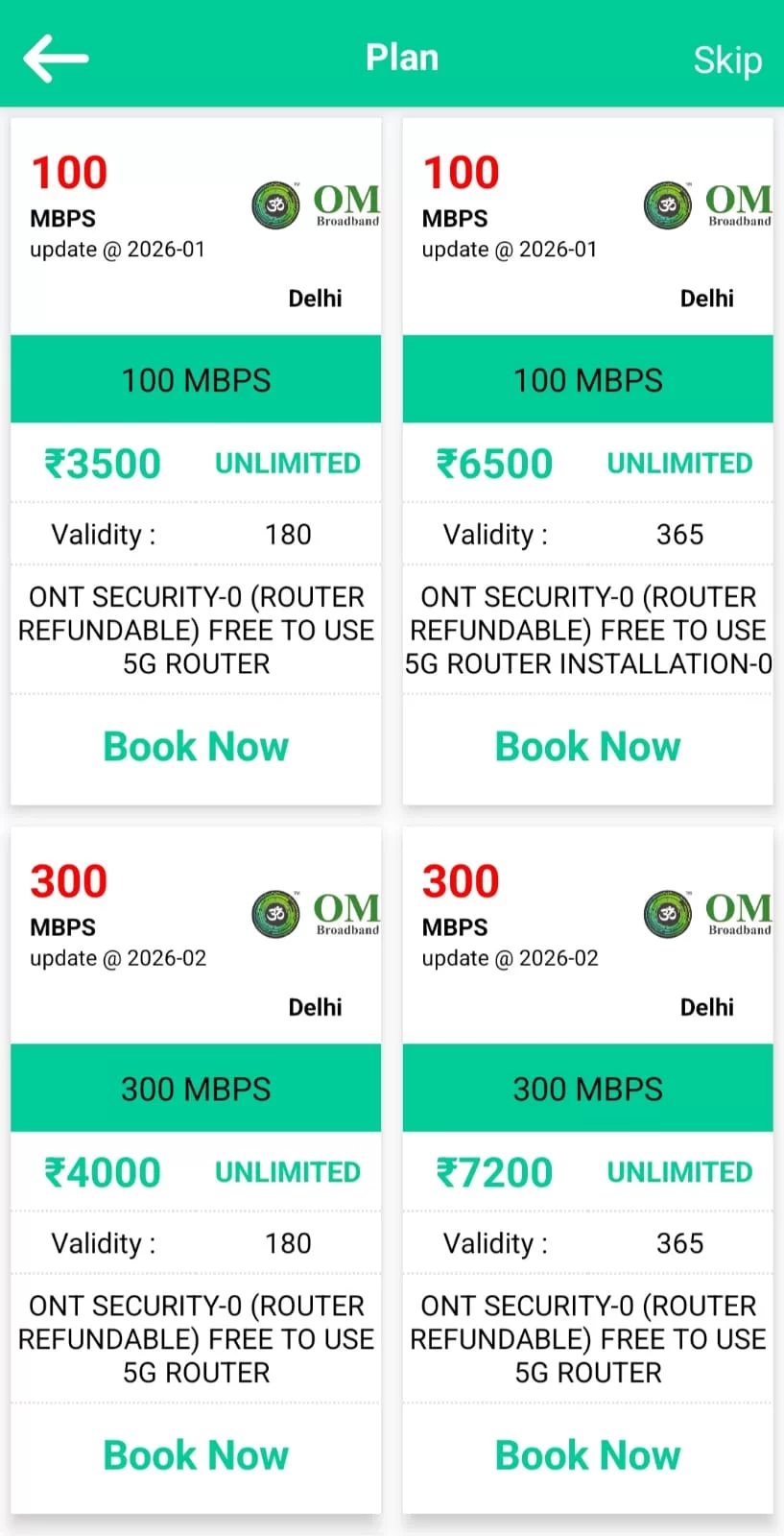Skip the plan selection

click(727, 60)
